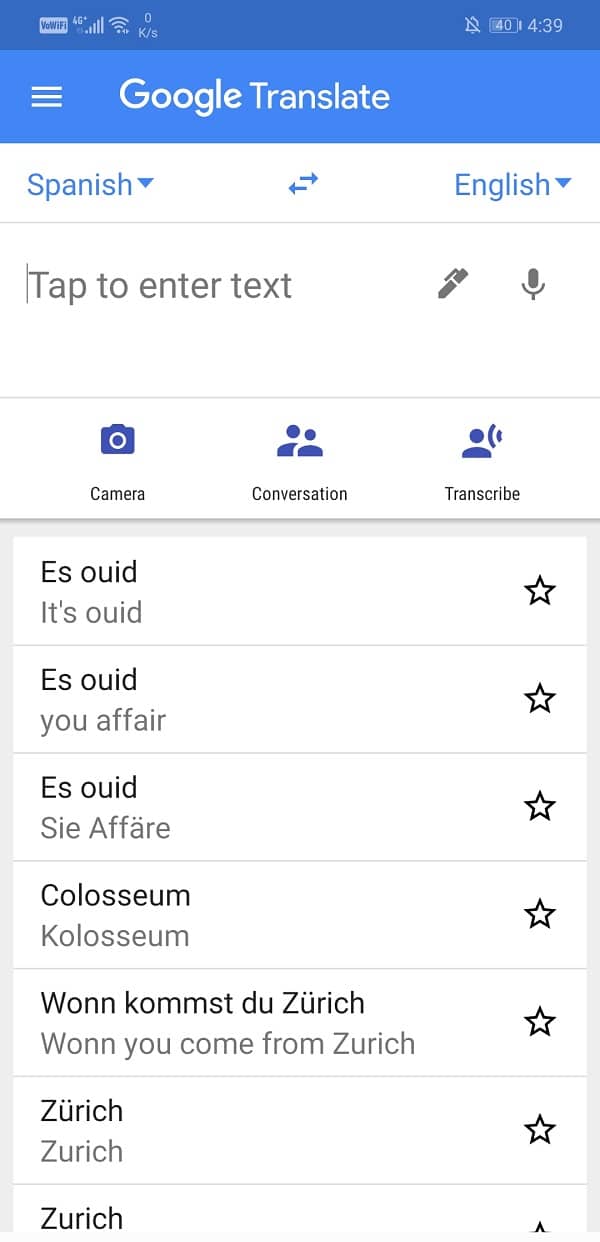Start voice input with the microphone

(534, 284)
